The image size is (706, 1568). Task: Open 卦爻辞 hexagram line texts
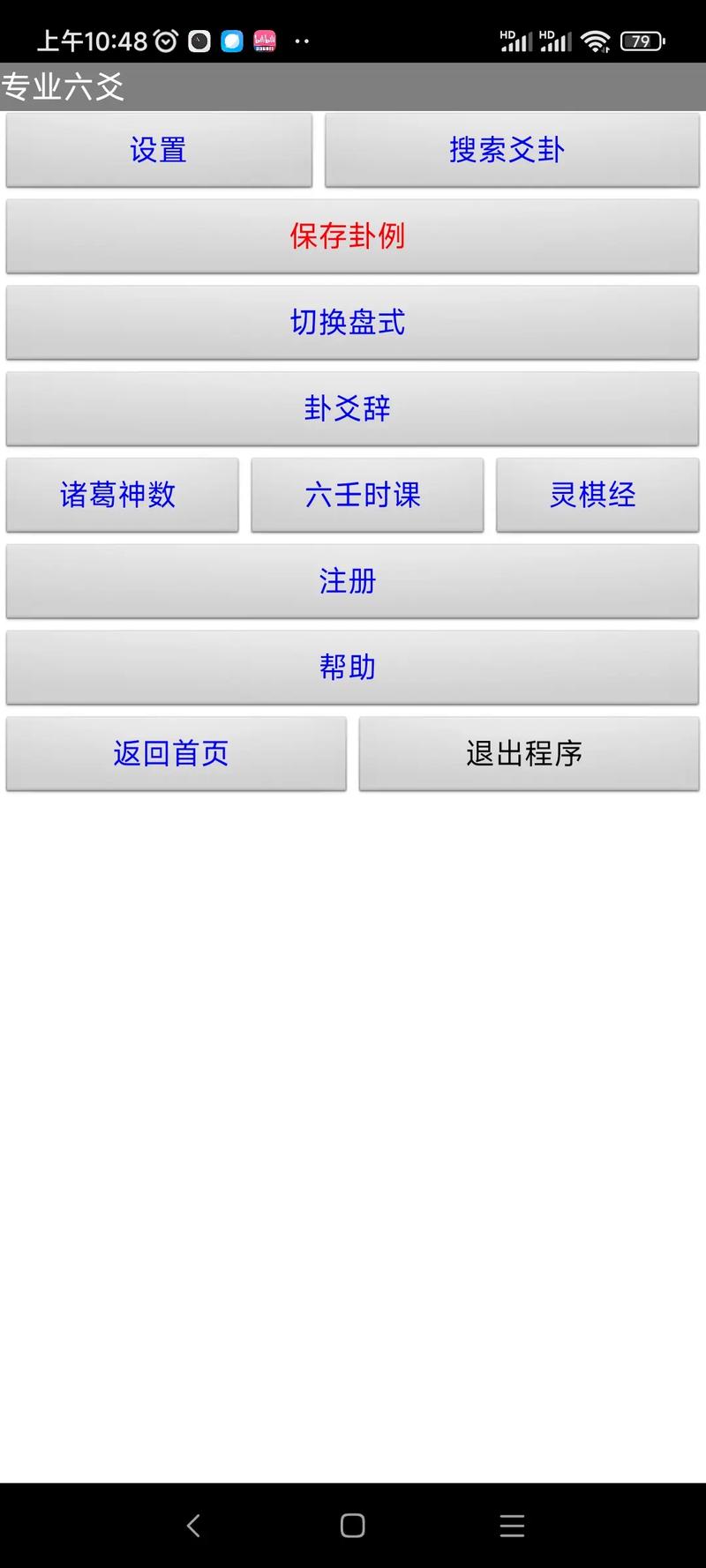click(351, 408)
